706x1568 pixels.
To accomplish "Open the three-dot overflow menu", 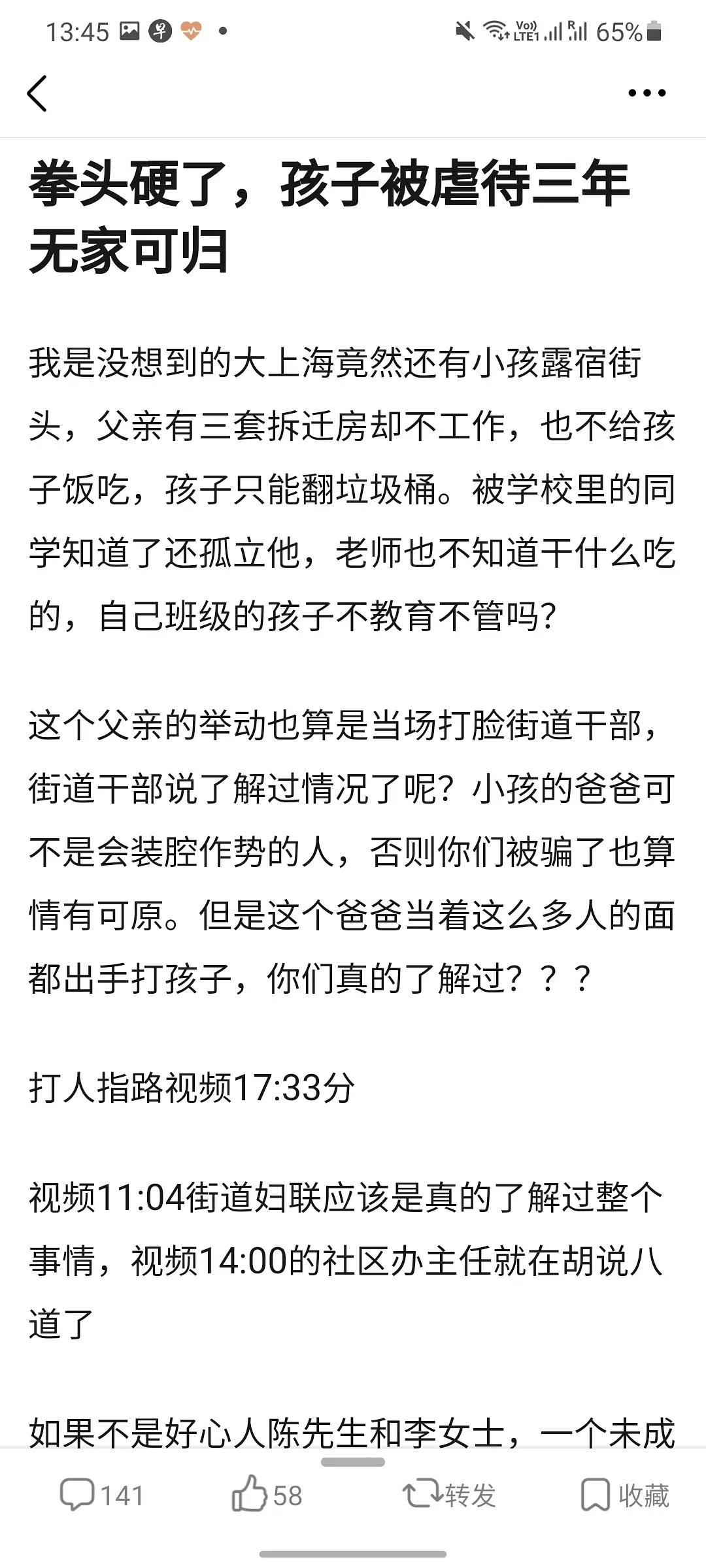I will [647, 93].
